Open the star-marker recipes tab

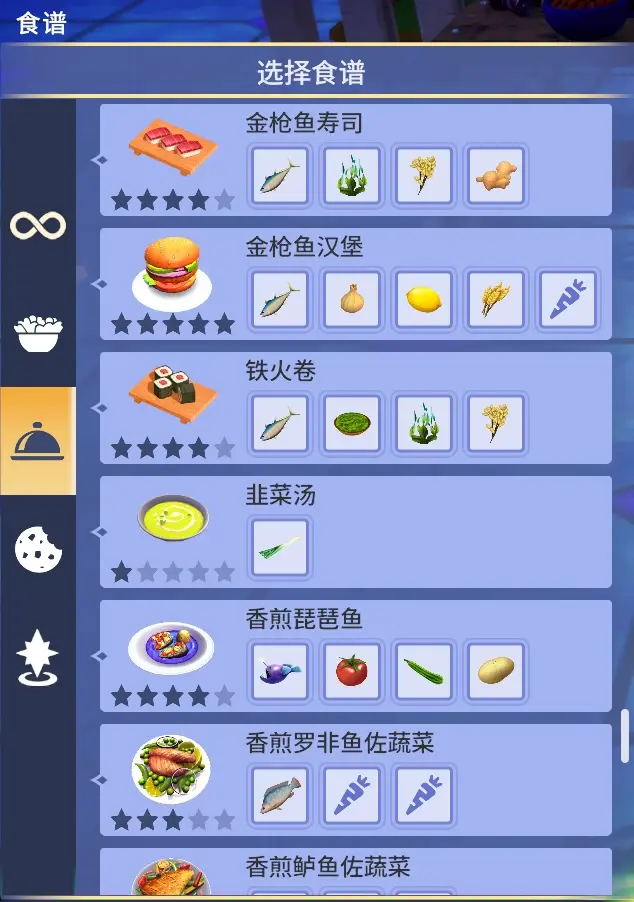(x=38, y=659)
